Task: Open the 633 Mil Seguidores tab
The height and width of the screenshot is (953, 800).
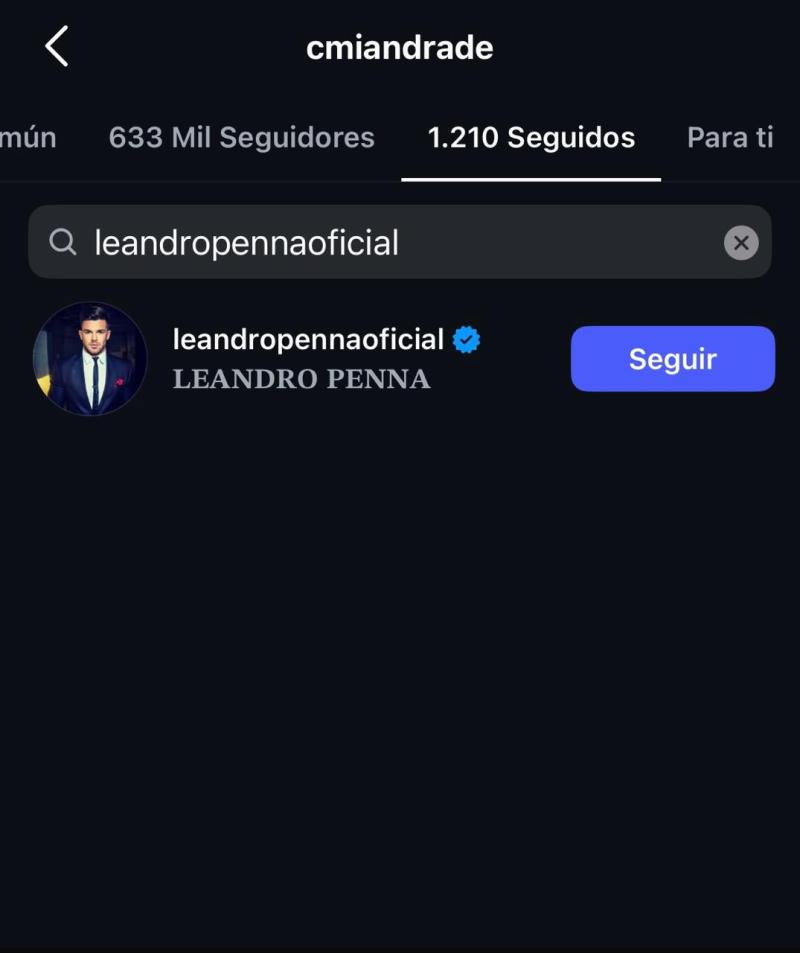Action: [241, 138]
